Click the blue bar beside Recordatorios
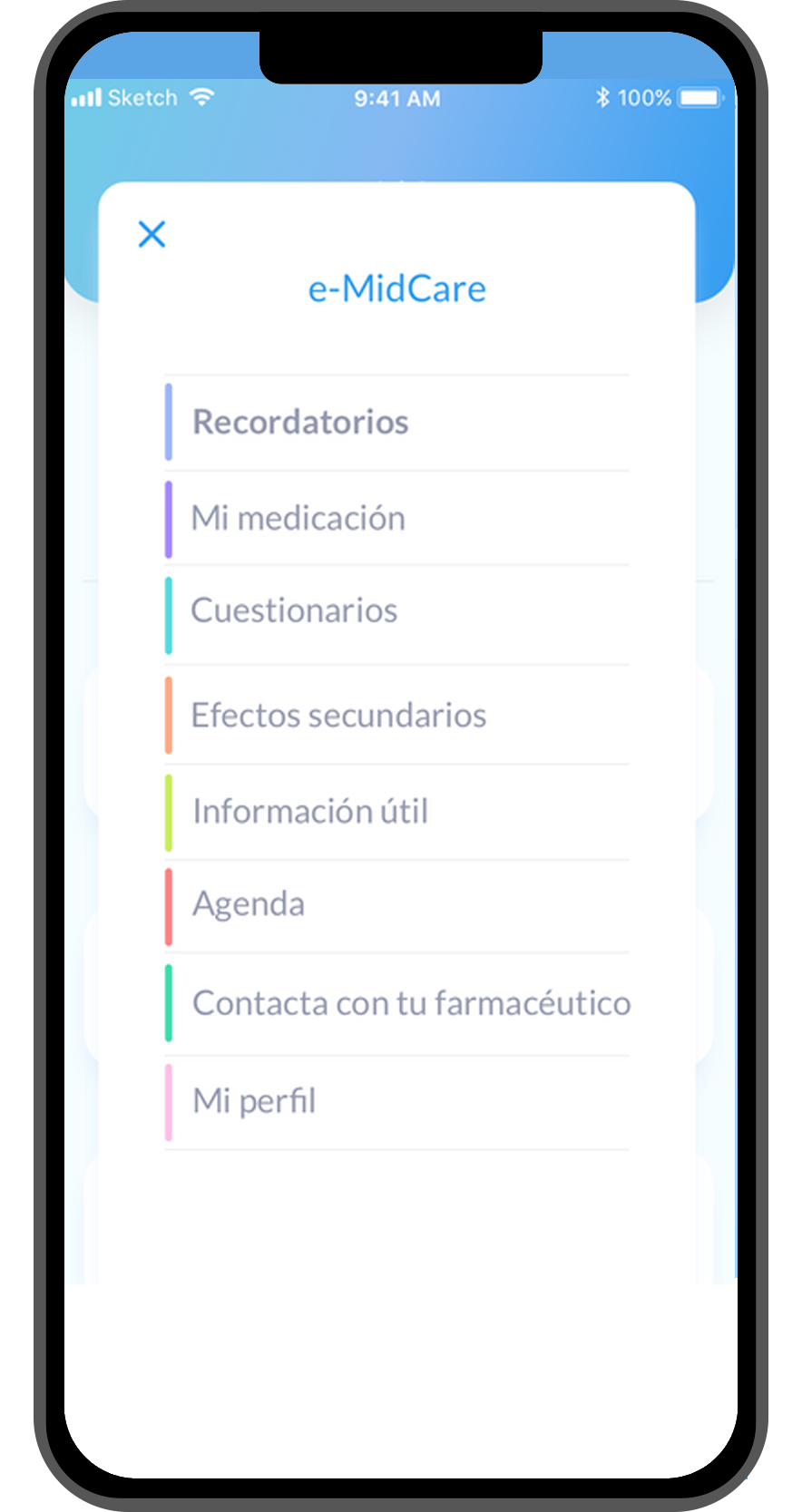 pos(169,422)
